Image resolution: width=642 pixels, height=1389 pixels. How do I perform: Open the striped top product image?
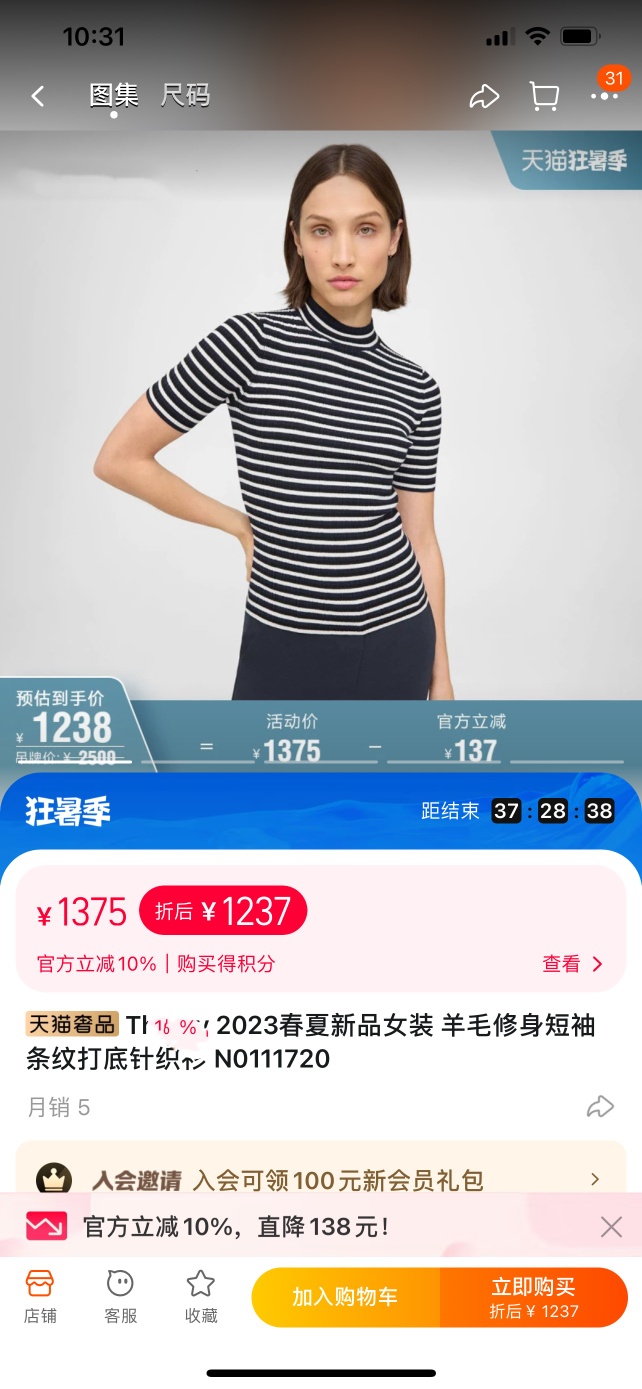(x=320, y=420)
